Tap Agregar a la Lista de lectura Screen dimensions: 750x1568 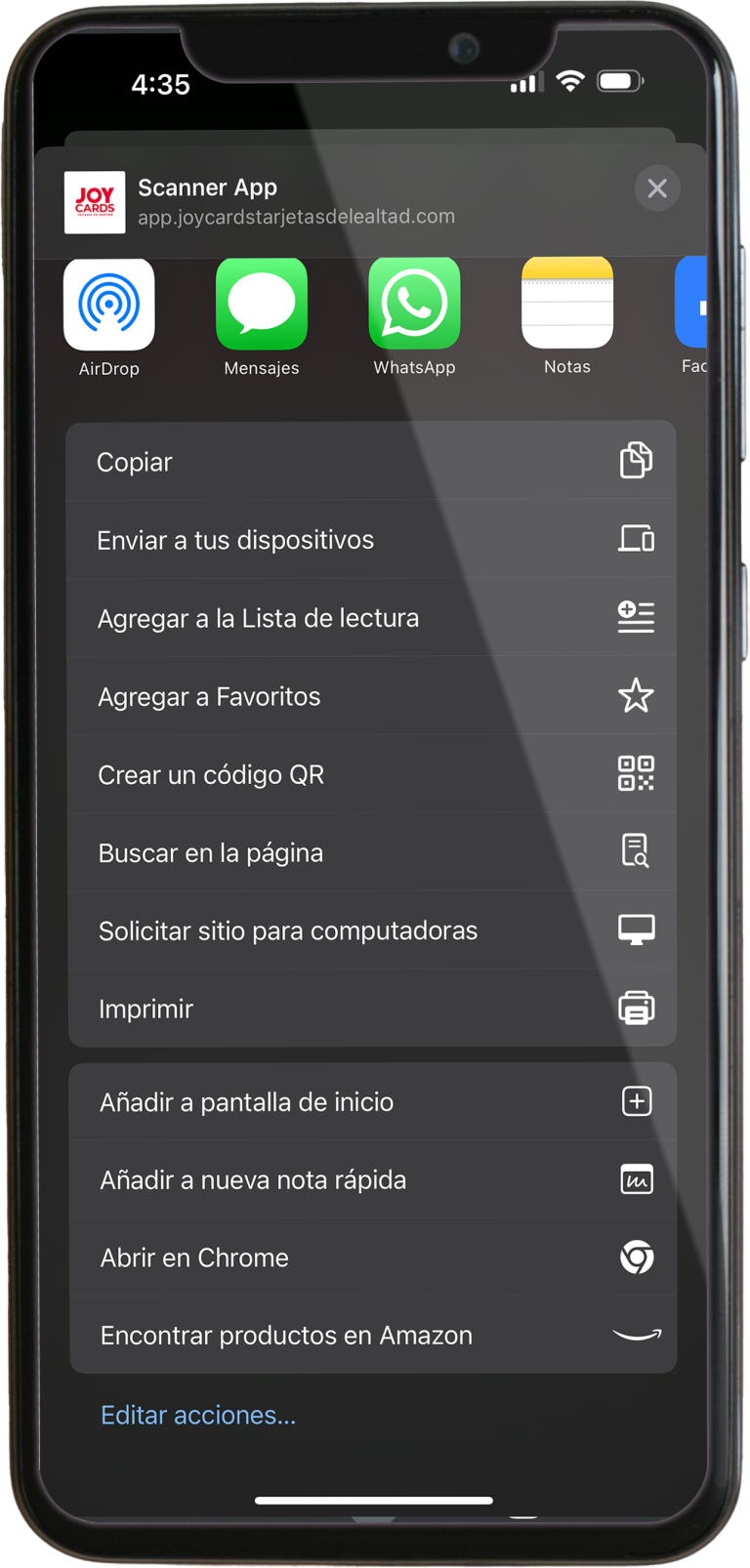[x=371, y=618]
